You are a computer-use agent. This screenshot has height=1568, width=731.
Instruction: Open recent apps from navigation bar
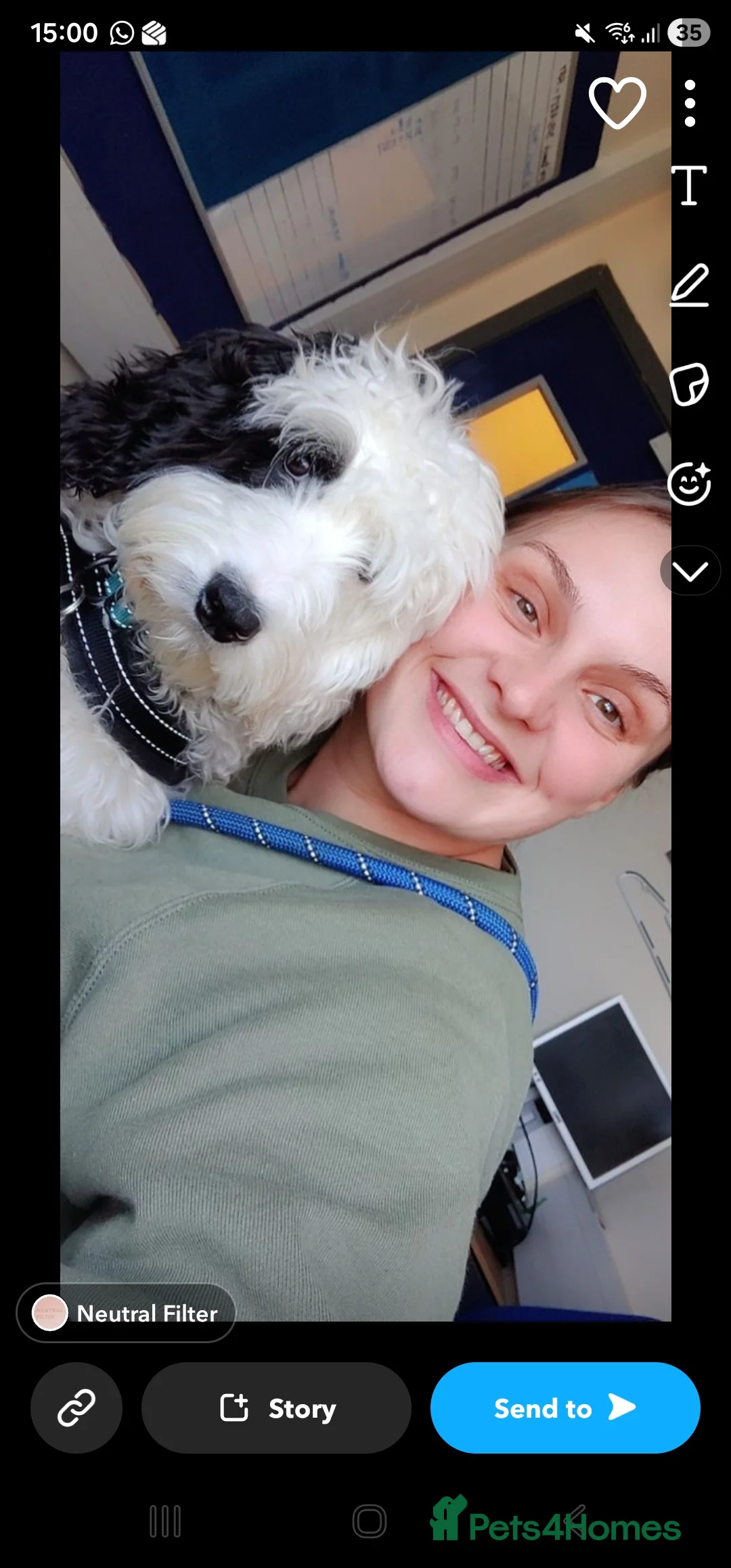pos(165,1521)
